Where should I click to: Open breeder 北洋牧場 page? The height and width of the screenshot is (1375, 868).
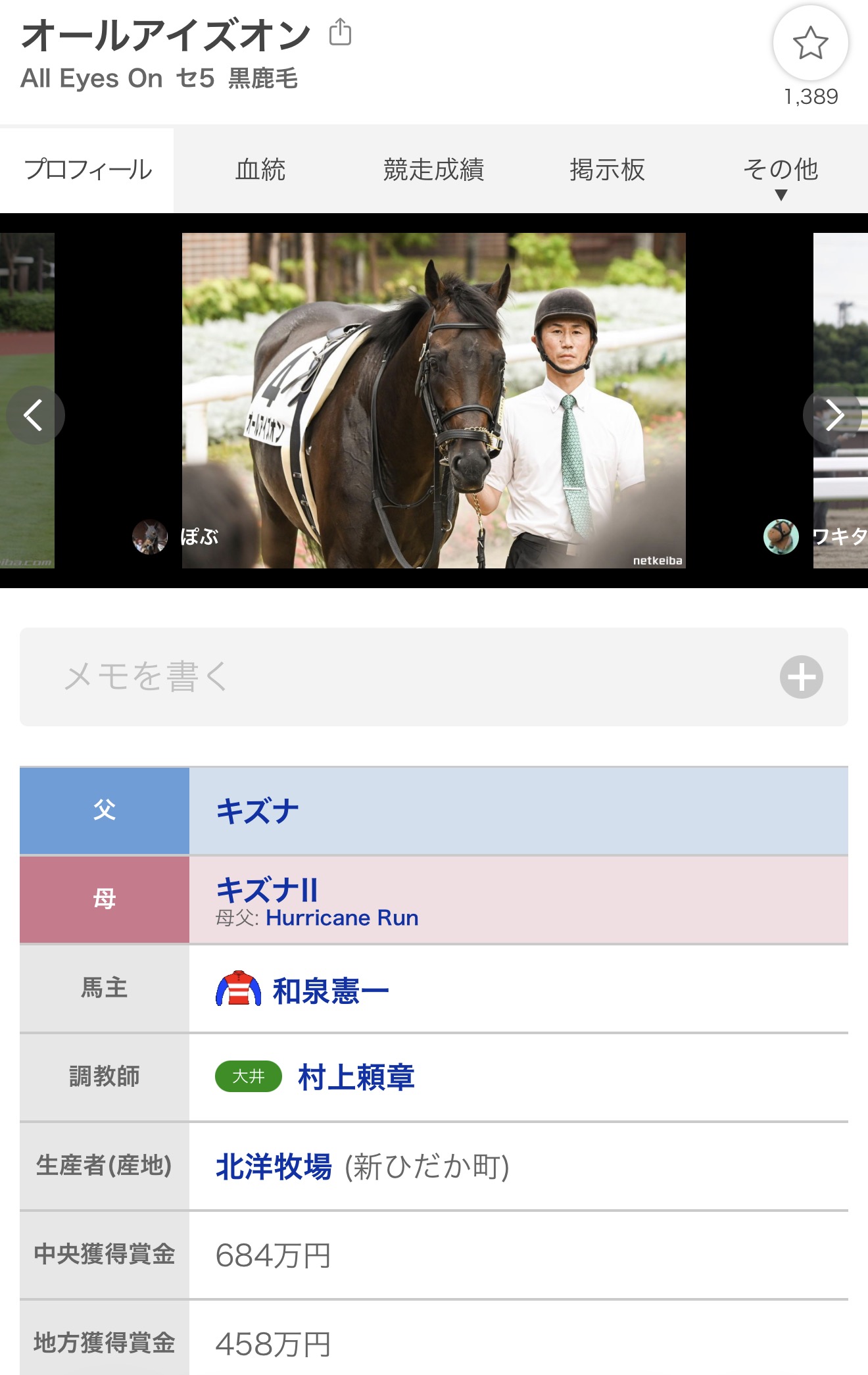(274, 1166)
